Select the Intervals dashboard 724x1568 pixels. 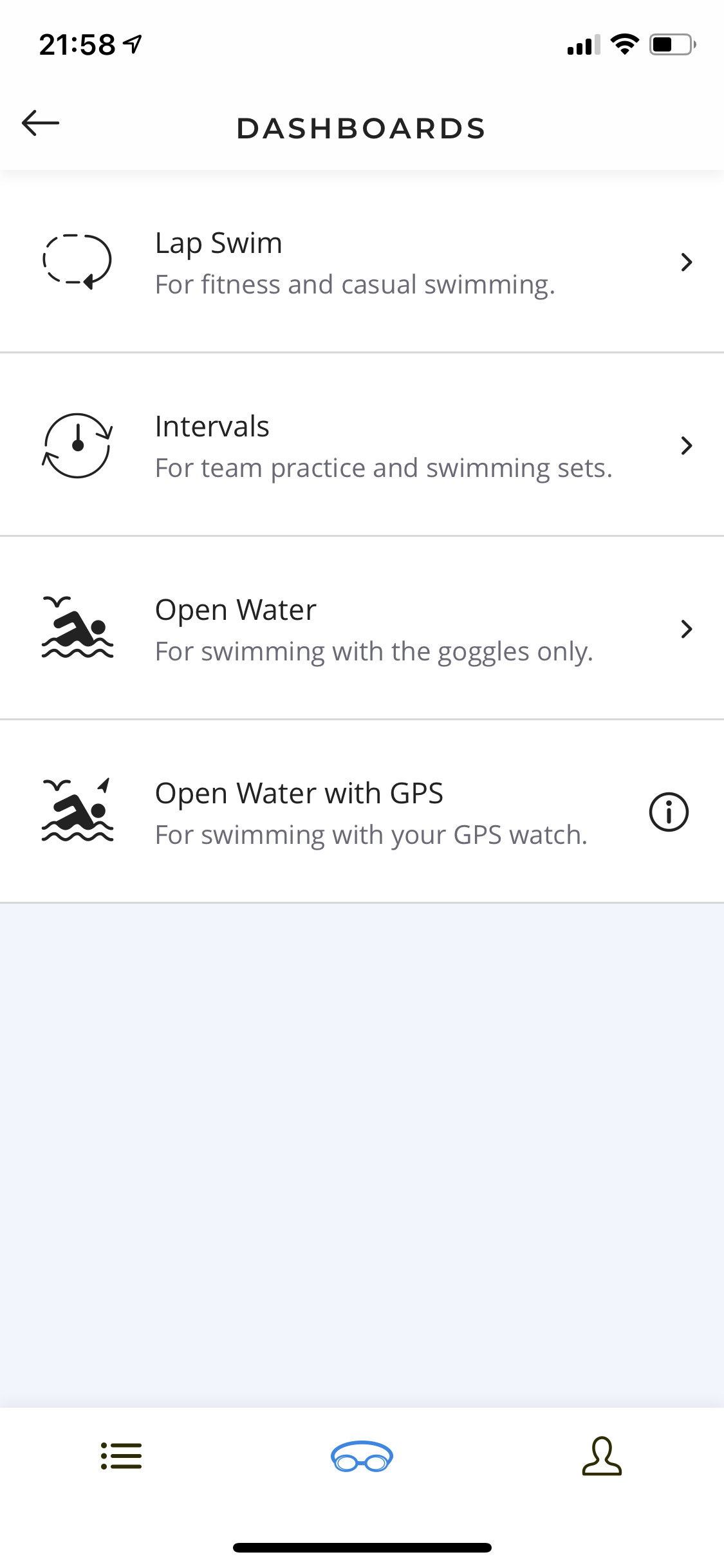[x=362, y=445]
